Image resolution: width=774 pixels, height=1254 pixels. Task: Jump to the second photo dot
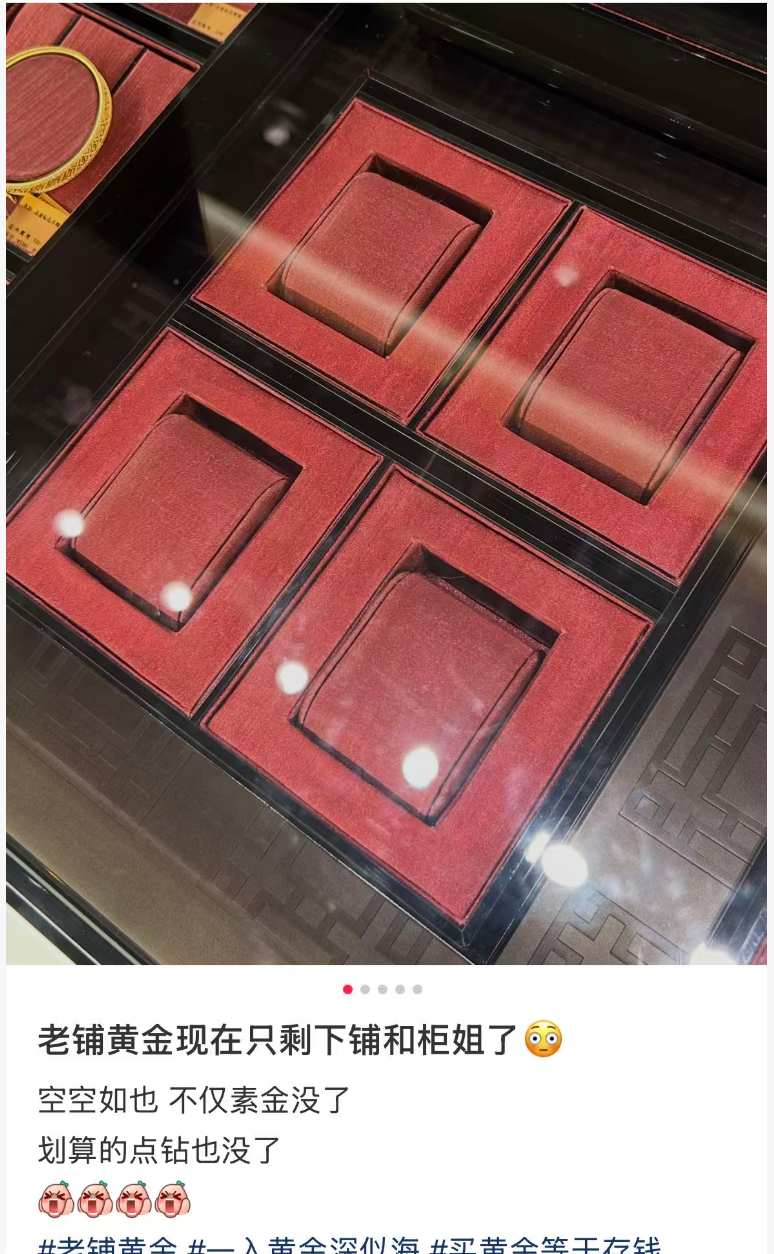(x=365, y=989)
